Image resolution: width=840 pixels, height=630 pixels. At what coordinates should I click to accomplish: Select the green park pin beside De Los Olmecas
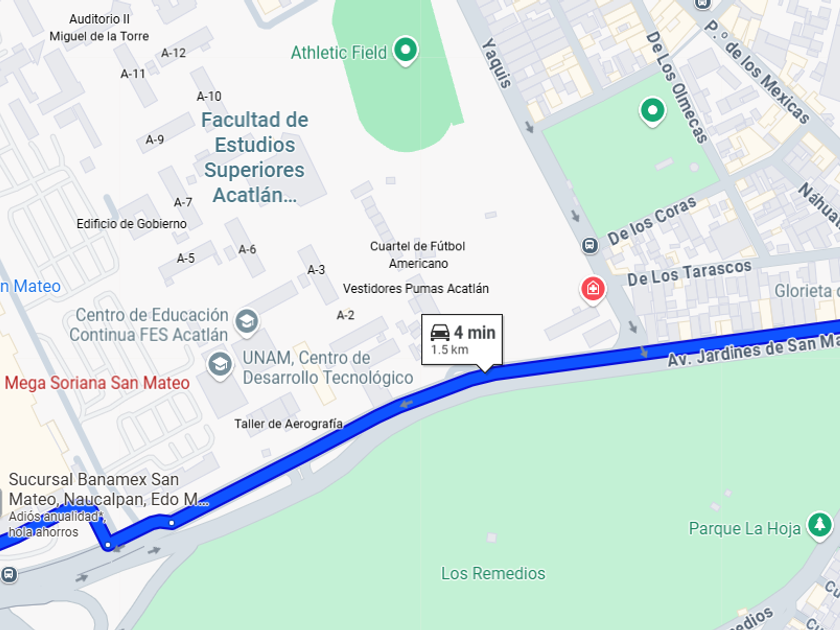pos(653,109)
